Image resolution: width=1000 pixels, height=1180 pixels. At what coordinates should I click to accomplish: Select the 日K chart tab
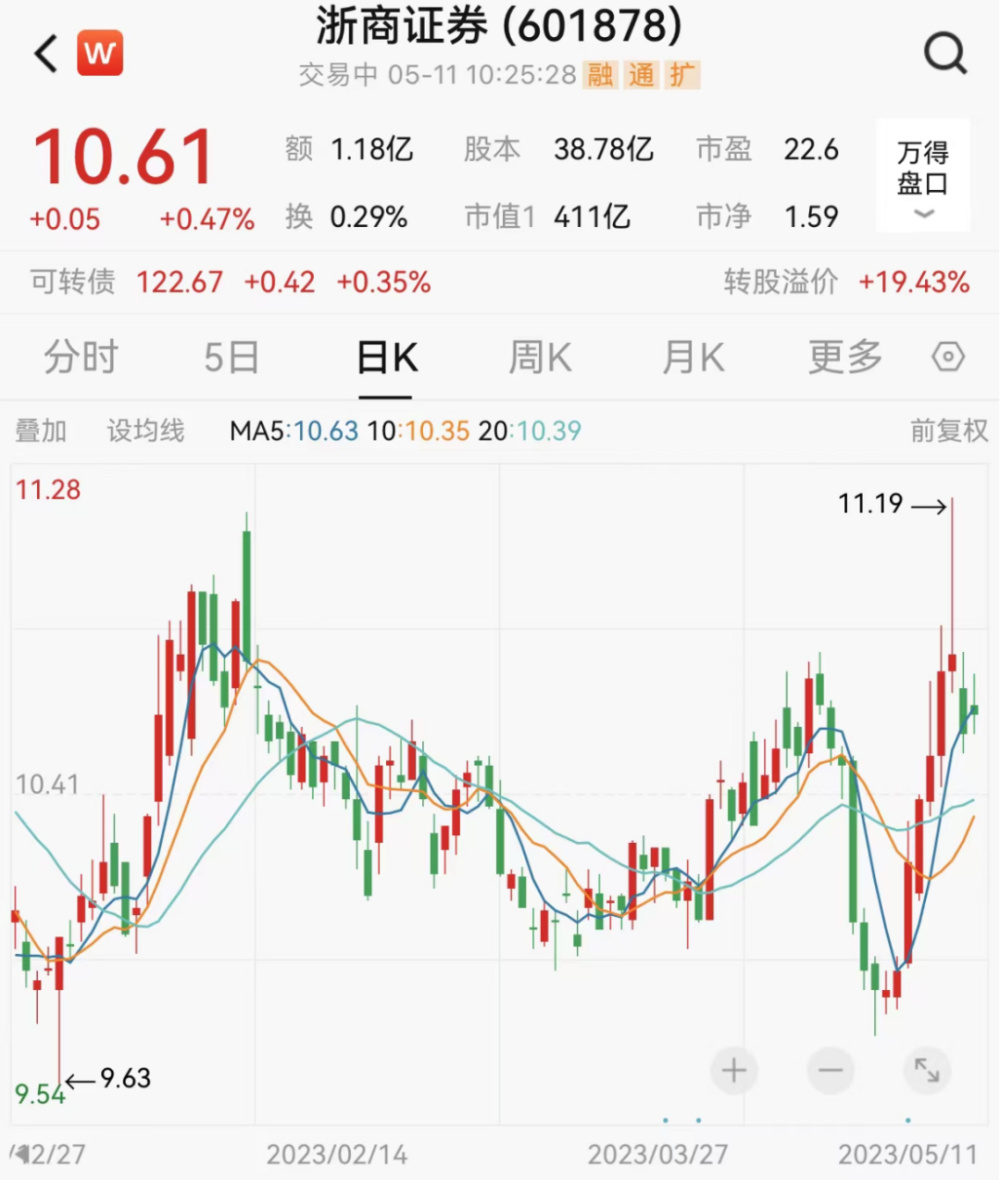tap(388, 358)
